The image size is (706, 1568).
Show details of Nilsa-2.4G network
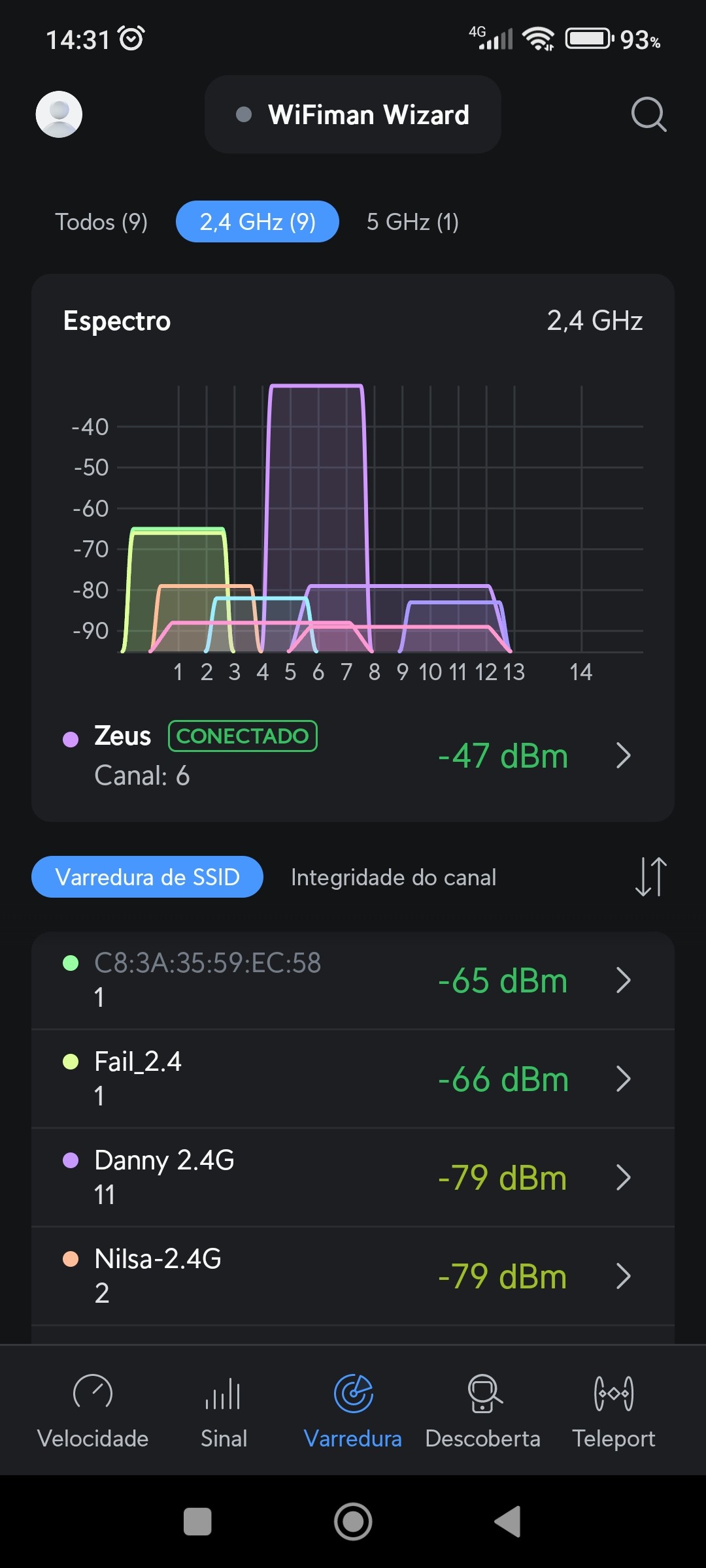click(x=353, y=1276)
